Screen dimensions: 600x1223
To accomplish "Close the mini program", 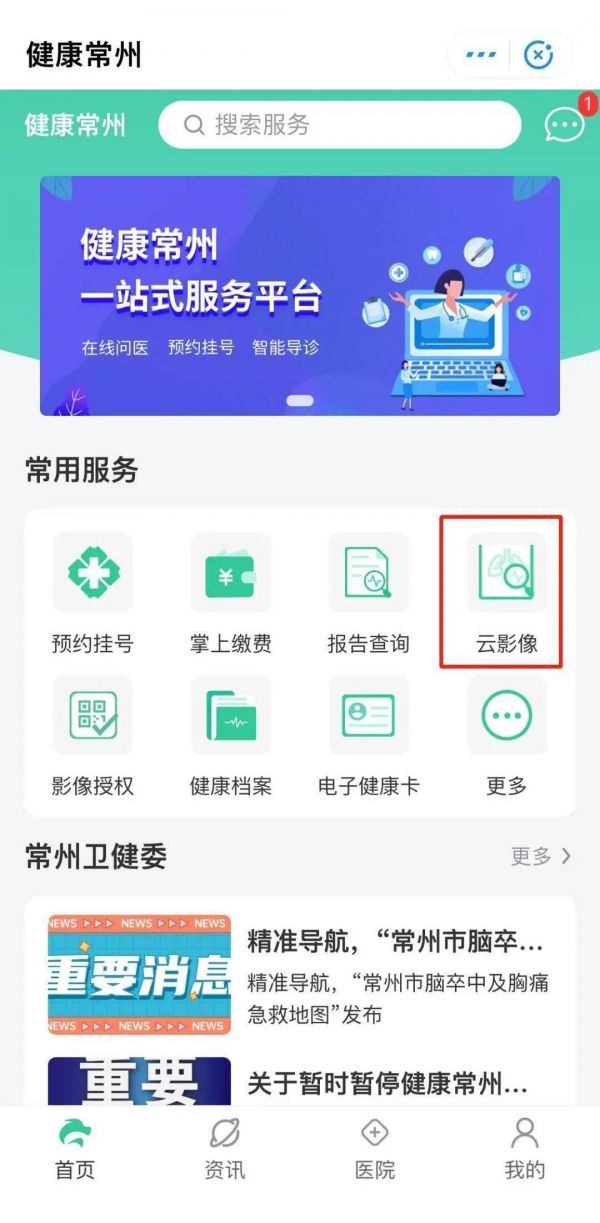I will click(539, 54).
